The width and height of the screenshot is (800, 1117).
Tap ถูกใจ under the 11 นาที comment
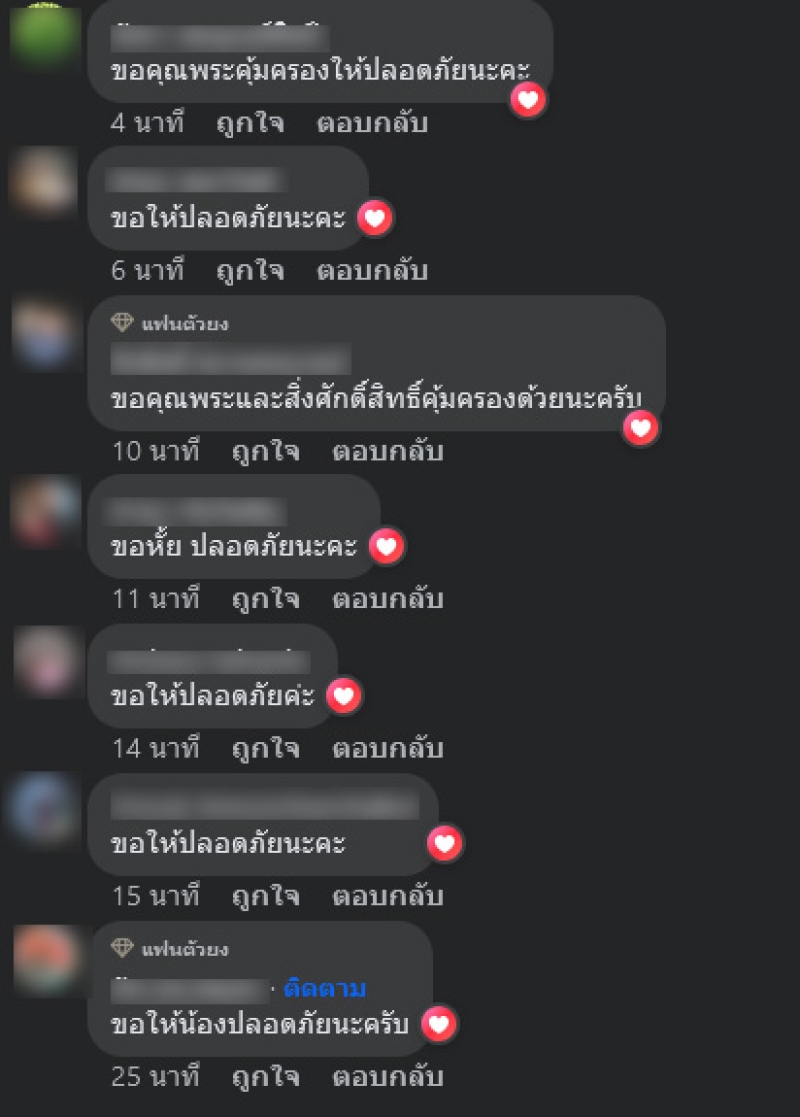265,599
